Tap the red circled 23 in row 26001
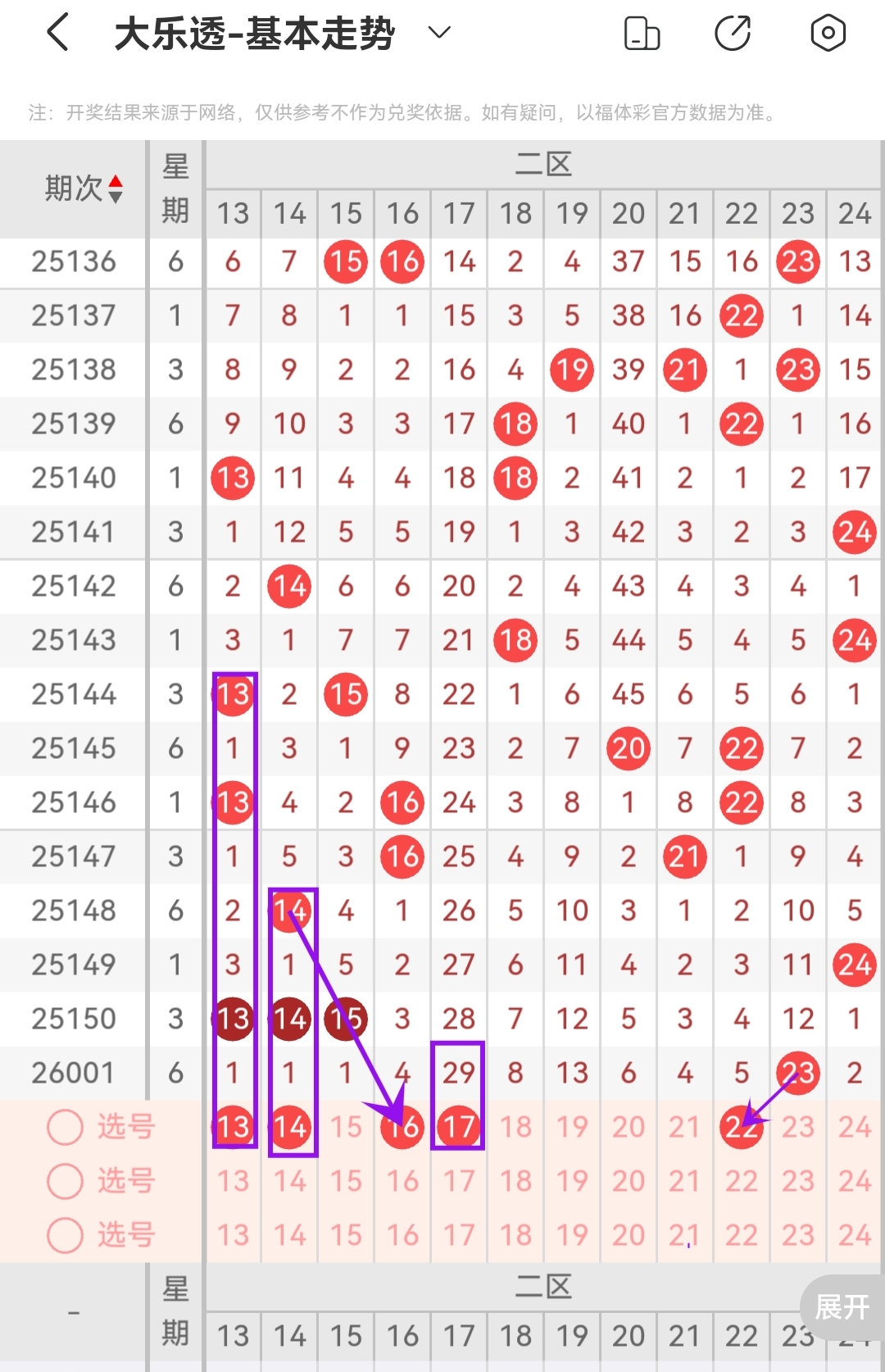The height and width of the screenshot is (1372, 885). (x=797, y=1072)
